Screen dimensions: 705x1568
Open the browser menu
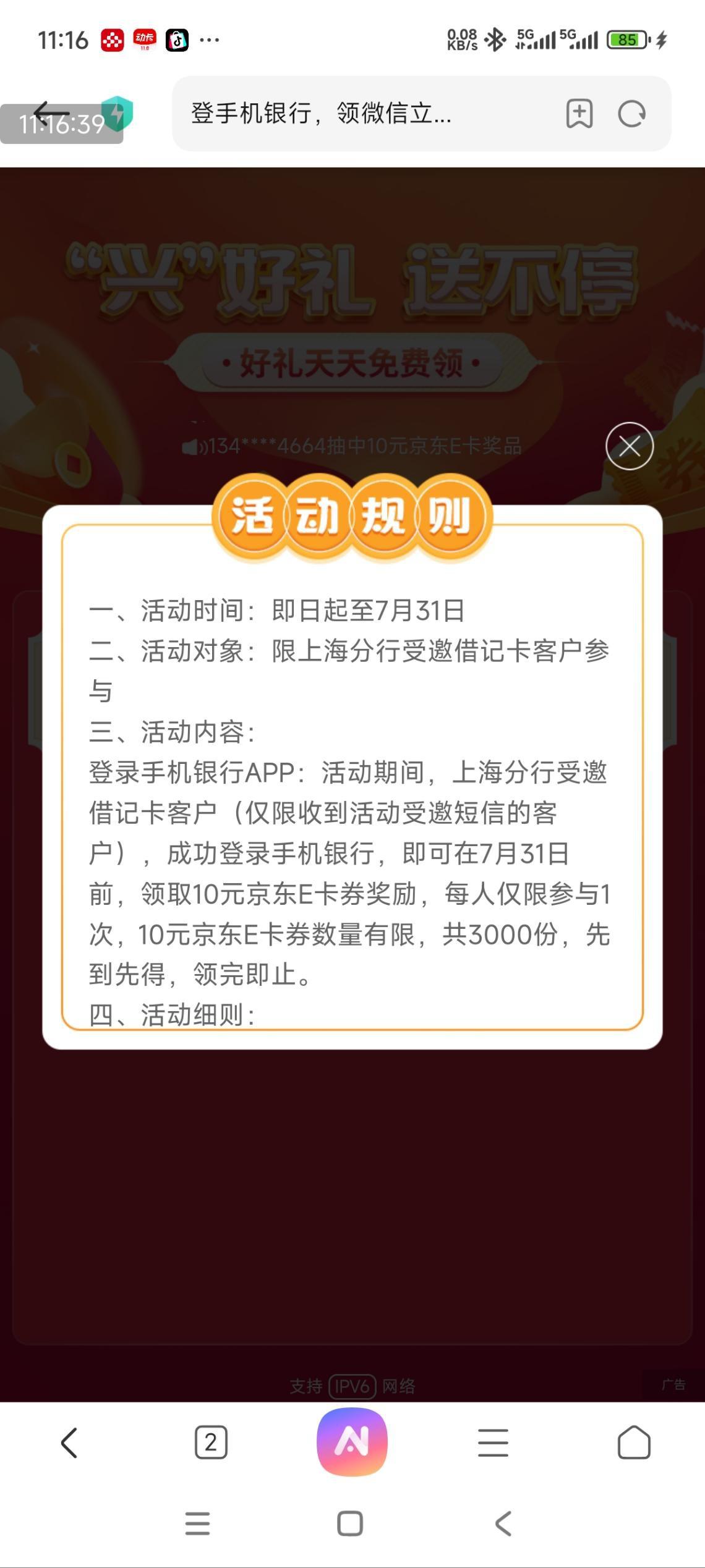[493, 1443]
